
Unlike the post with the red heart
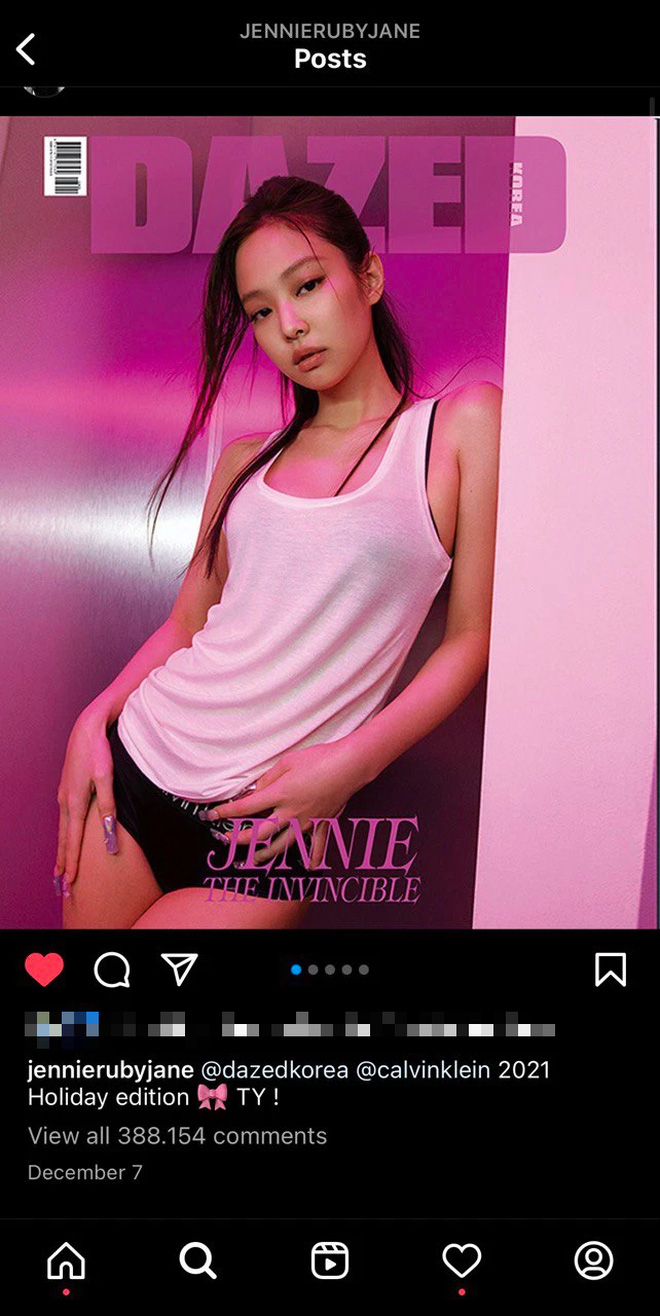(x=44, y=969)
